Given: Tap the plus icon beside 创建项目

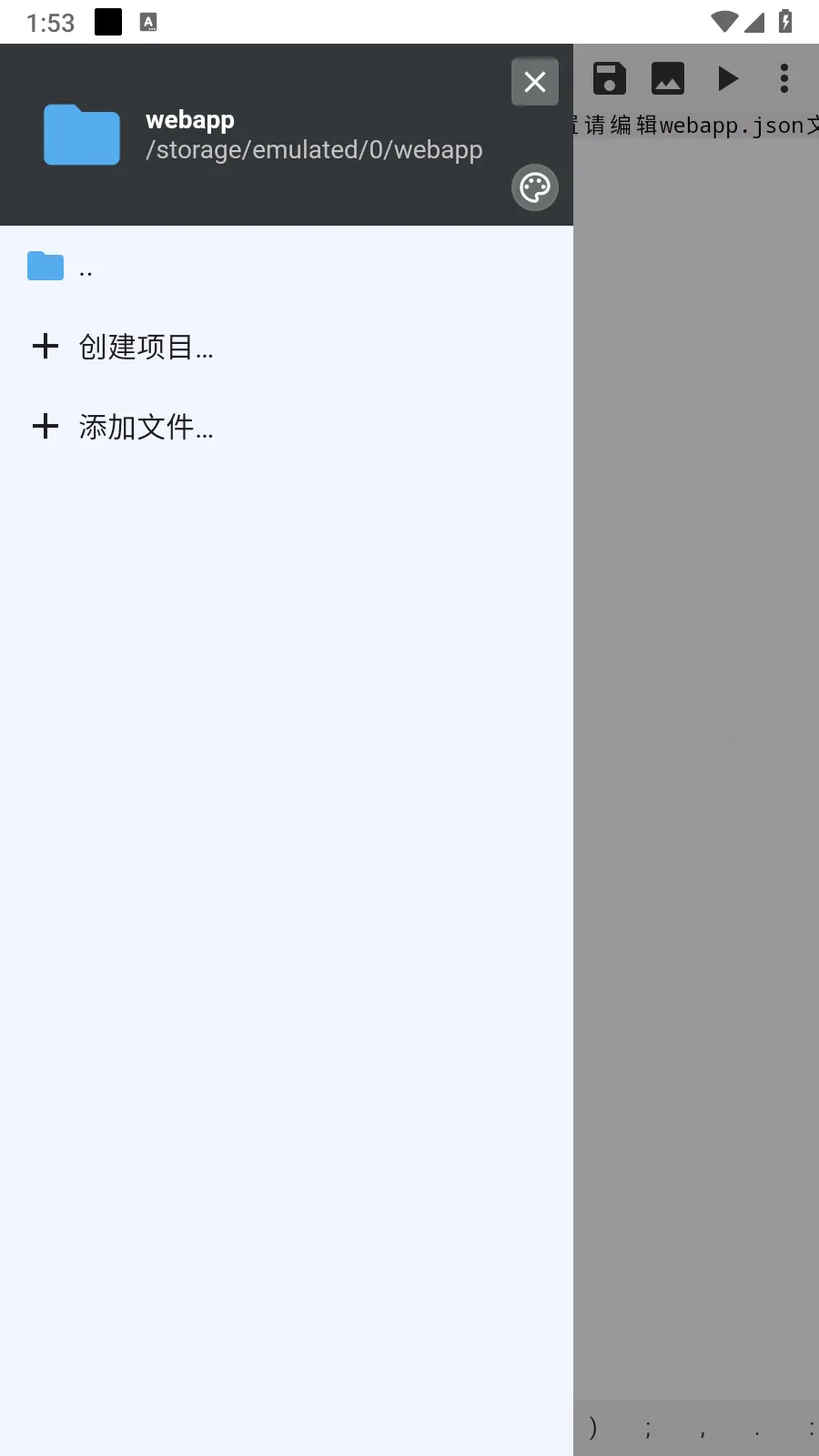Looking at the screenshot, I should click(45, 346).
